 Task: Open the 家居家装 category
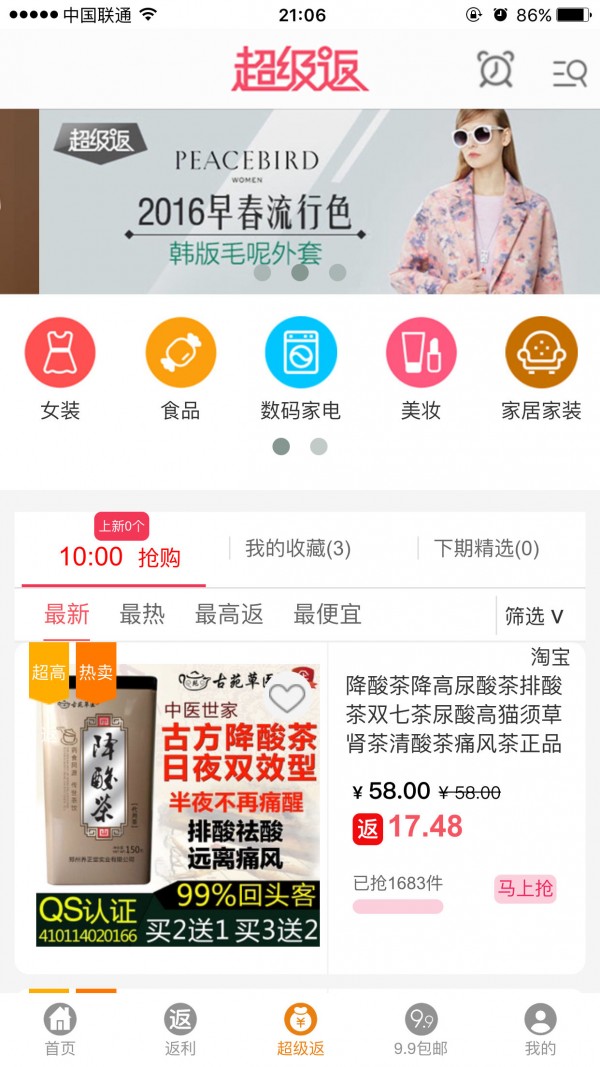tap(541, 367)
